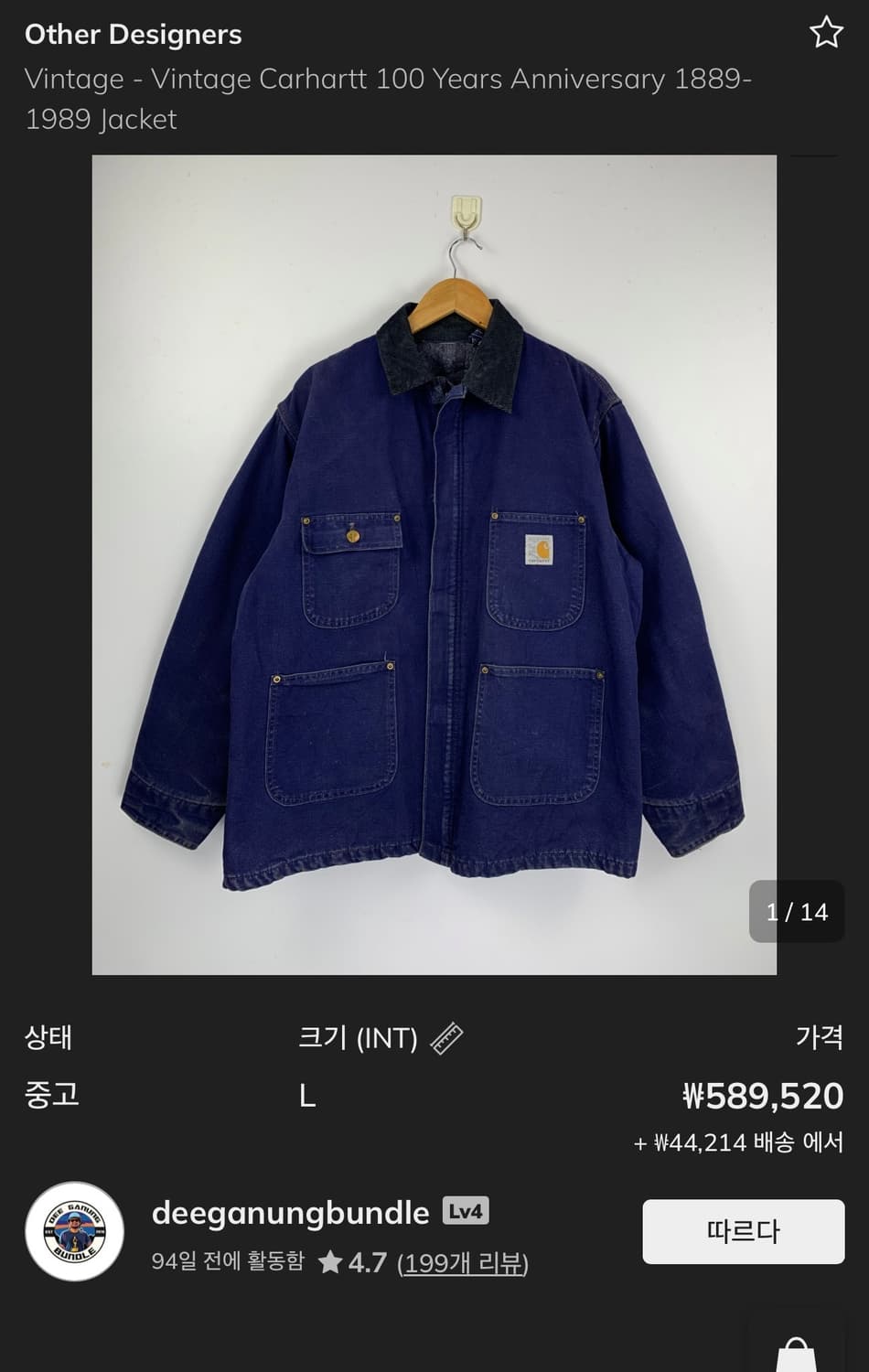
Task: Toggle follow on the seller with 따르다 button
Action: (x=743, y=1231)
